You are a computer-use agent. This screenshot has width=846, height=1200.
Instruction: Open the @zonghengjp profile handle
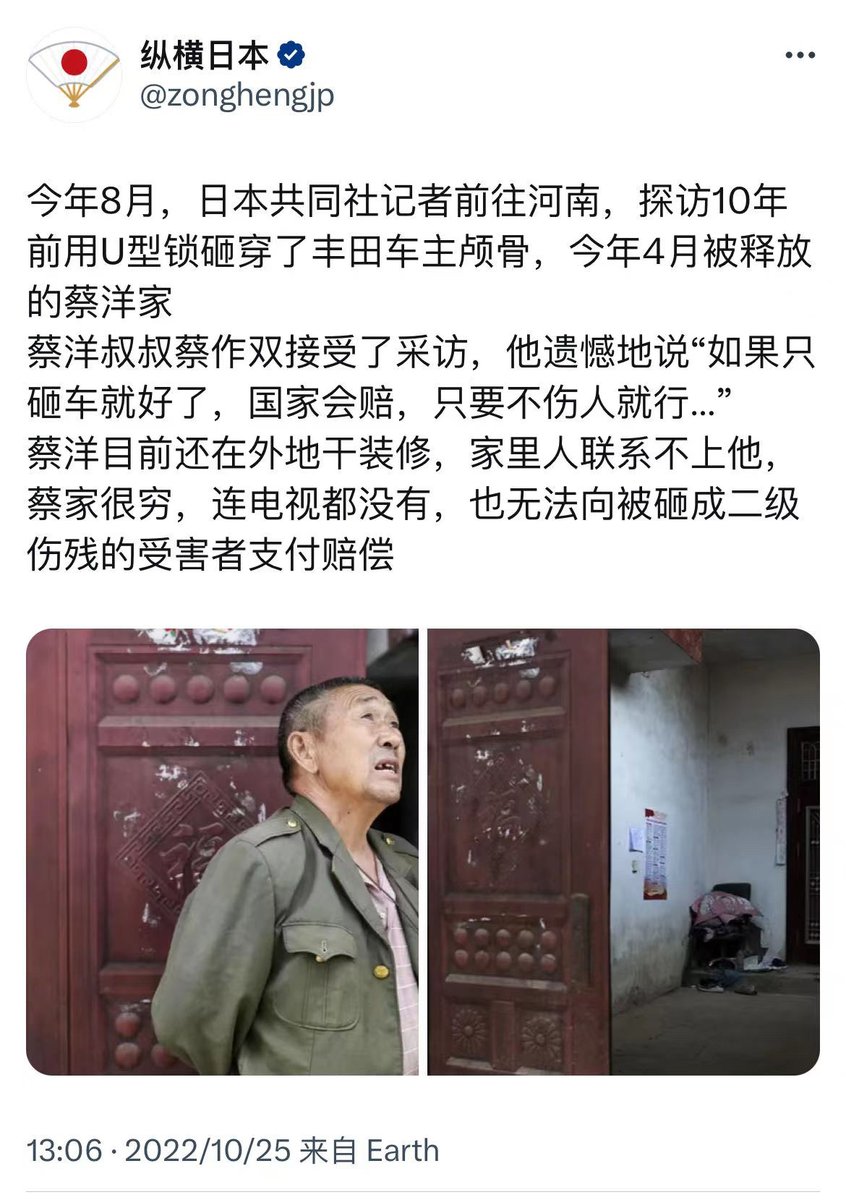point(236,96)
